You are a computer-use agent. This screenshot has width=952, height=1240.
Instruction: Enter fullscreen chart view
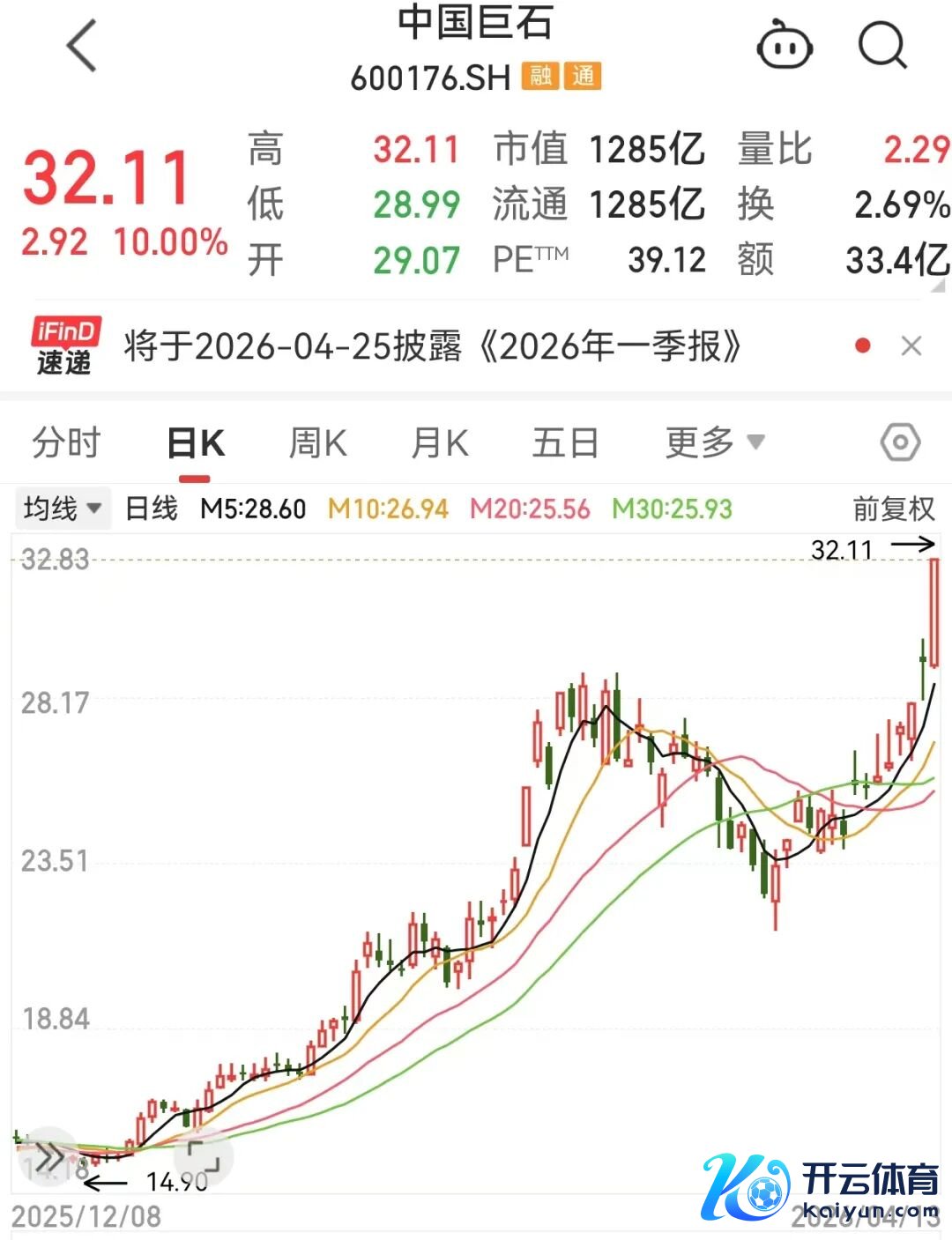(203, 1157)
